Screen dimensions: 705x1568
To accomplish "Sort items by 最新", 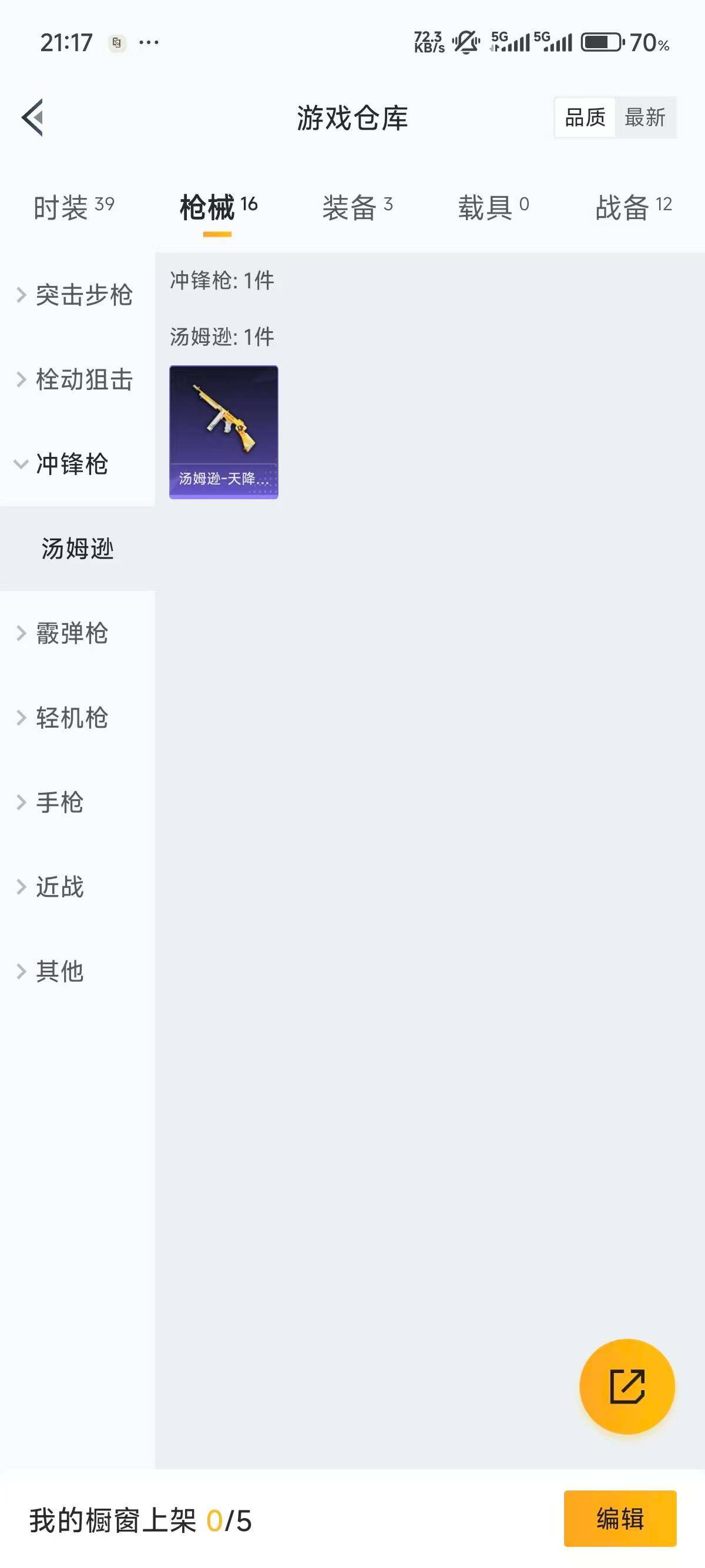I will pos(644,117).
